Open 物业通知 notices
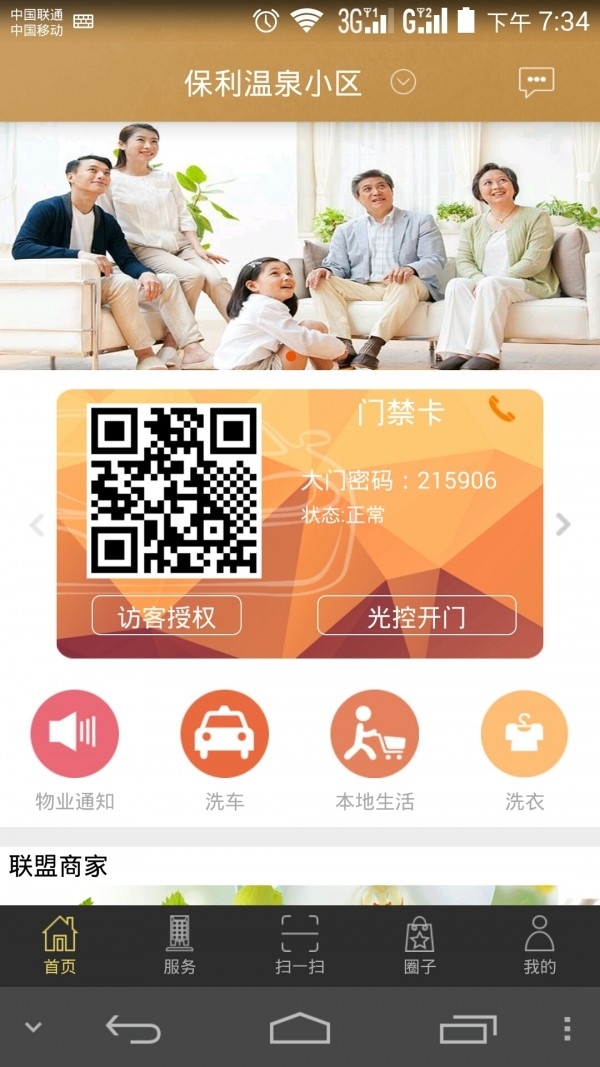This screenshot has width=600, height=1067. click(x=75, y=735)
